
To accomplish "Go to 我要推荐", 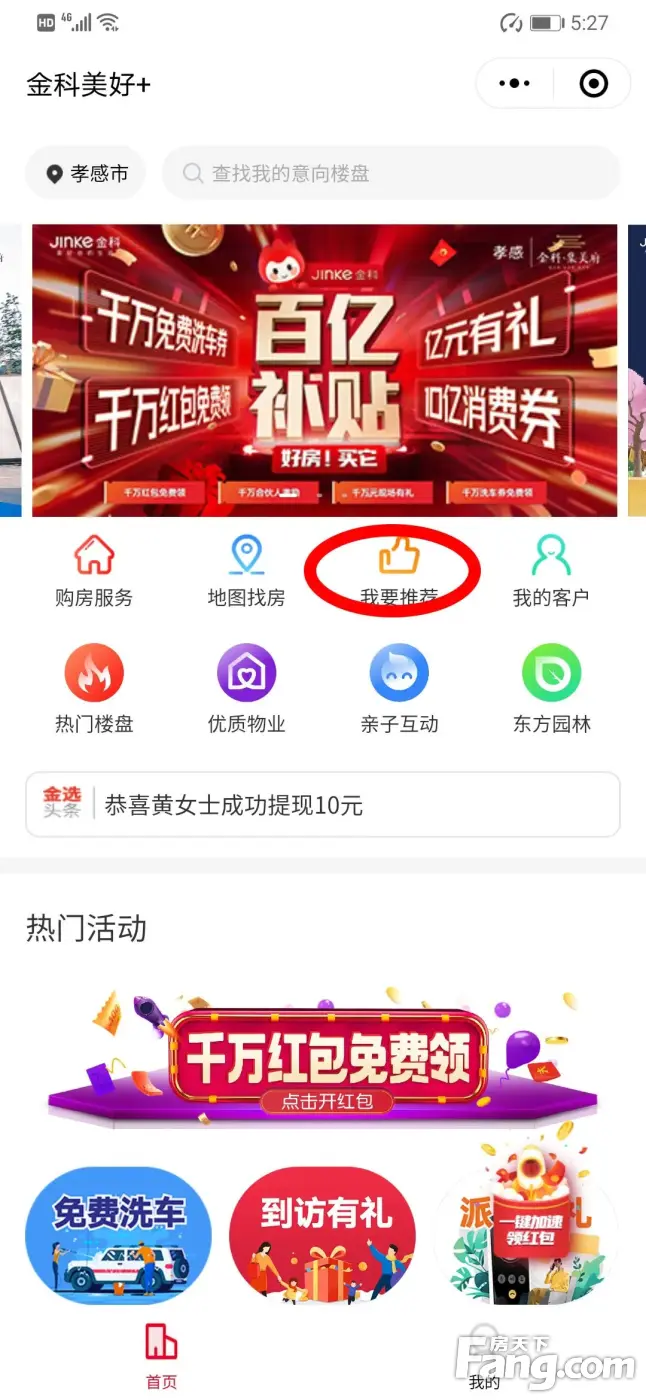I will (398, 571).
